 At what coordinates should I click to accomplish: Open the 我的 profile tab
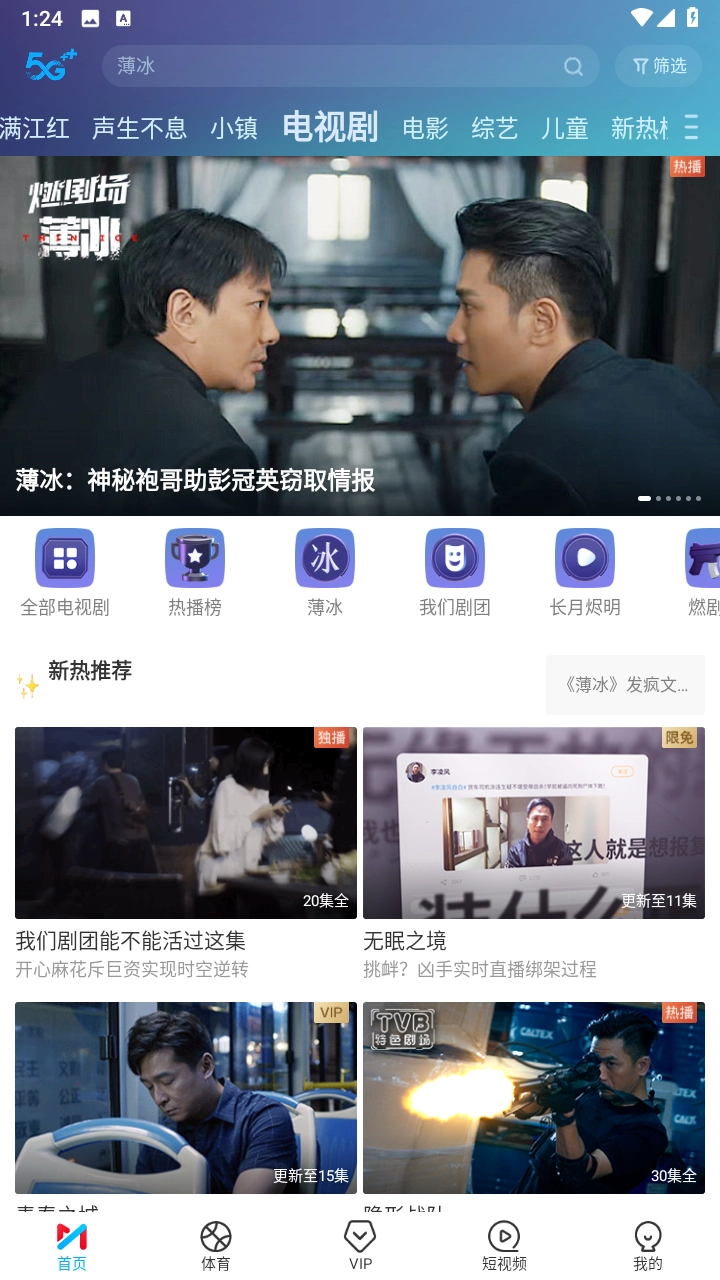(648, 1246)
